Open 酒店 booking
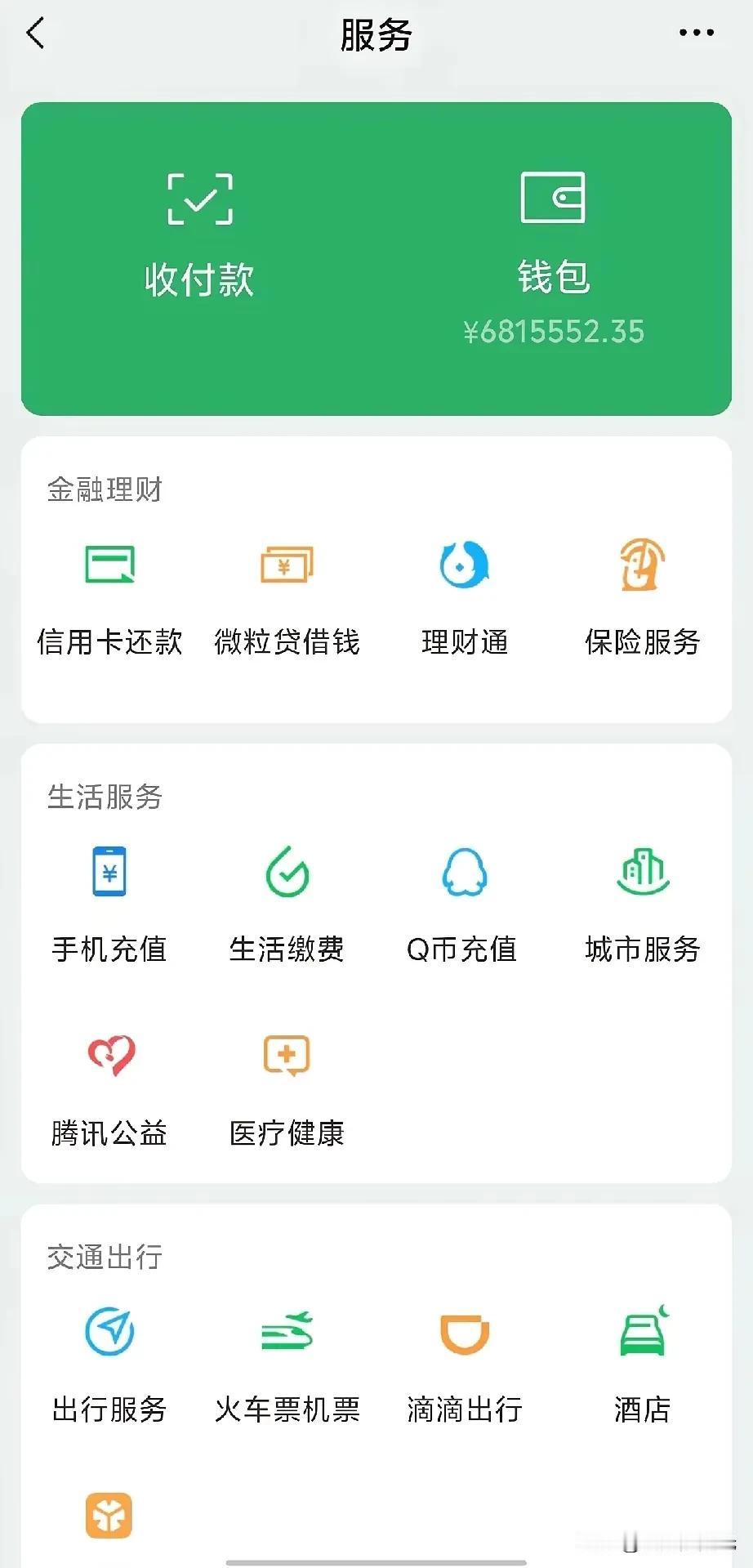 pos(642,1366)
